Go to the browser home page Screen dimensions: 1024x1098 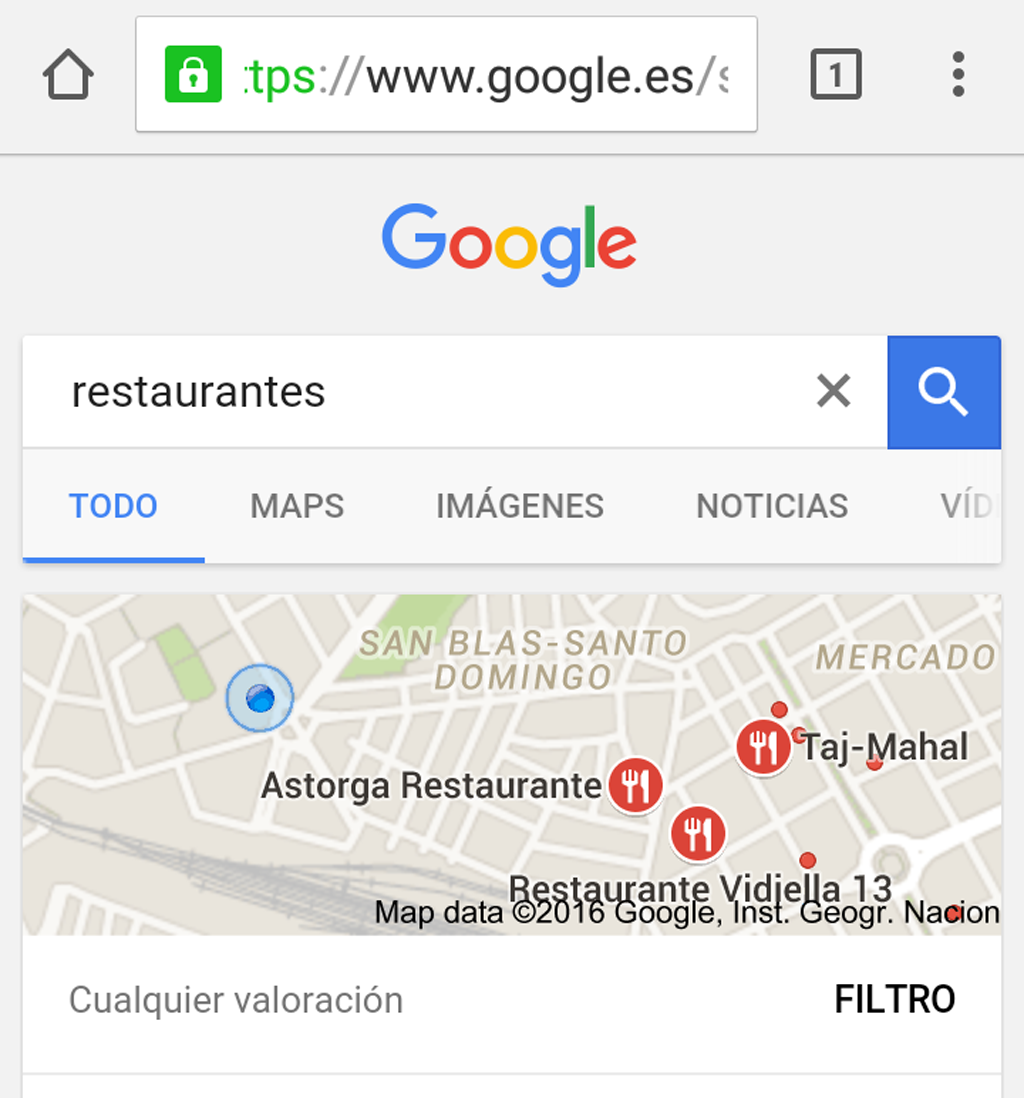(x=68, y=75)
